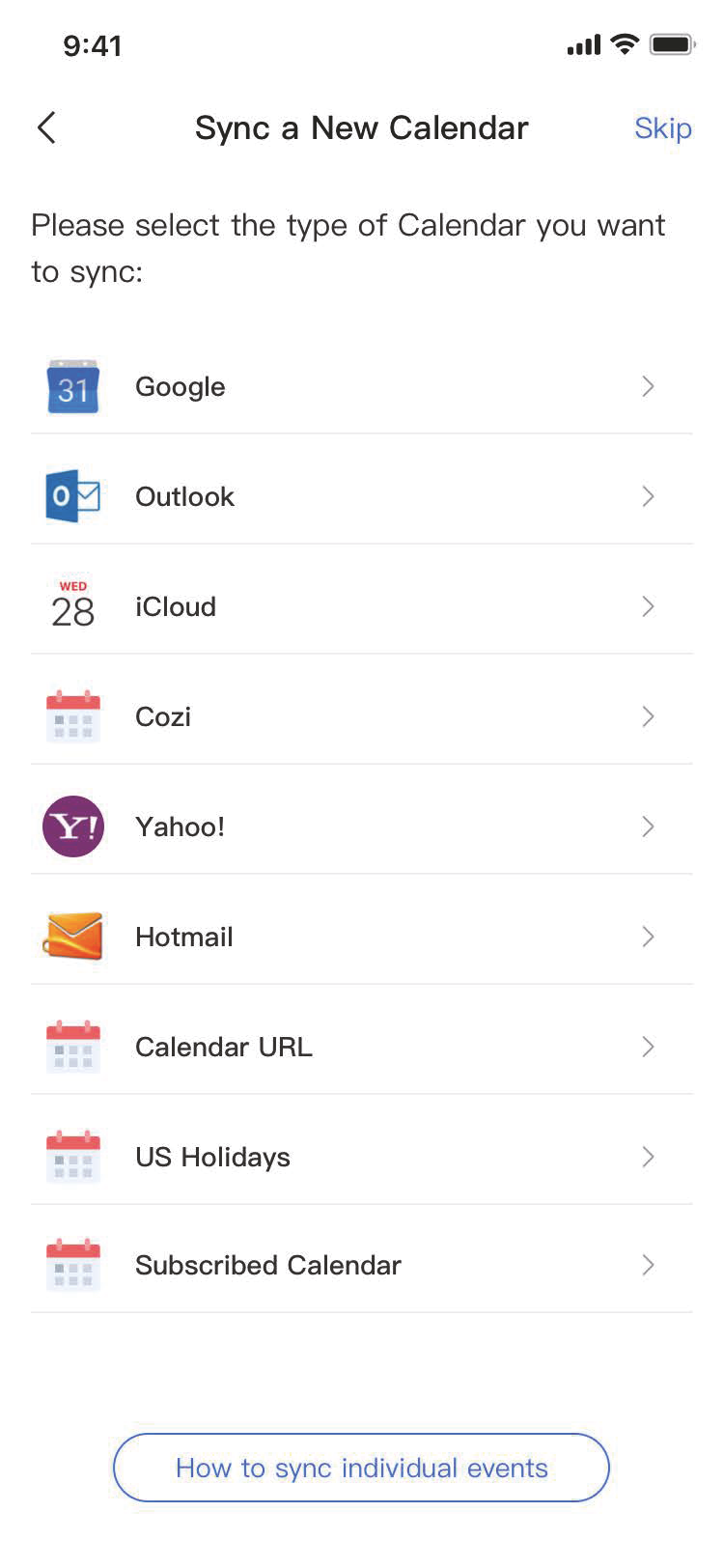Screen dimensions: 724x1568
Task: Open the iCloud calendar option
Action: (x=361, y=607)
